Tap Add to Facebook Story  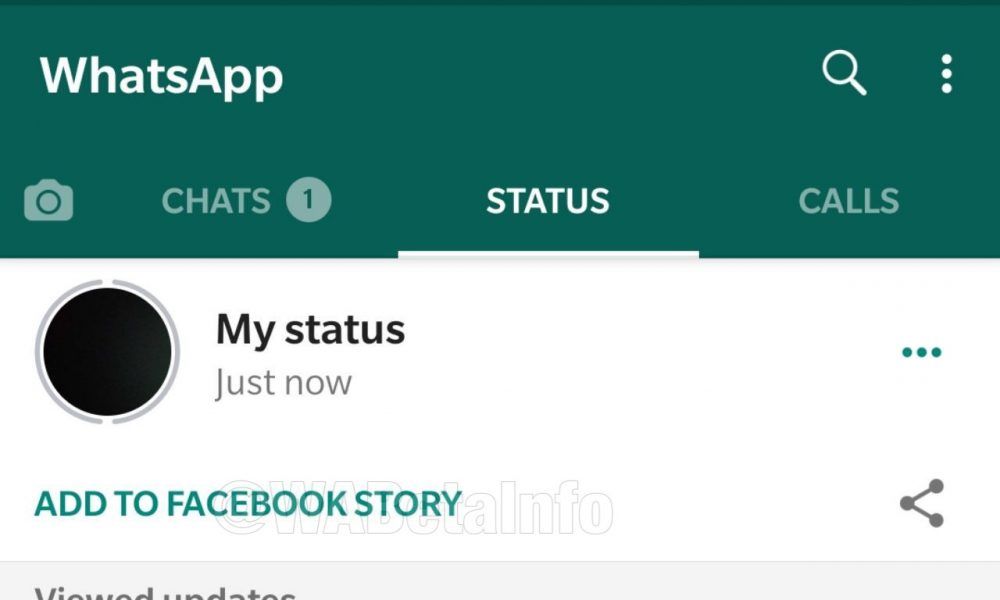[248, 503]
